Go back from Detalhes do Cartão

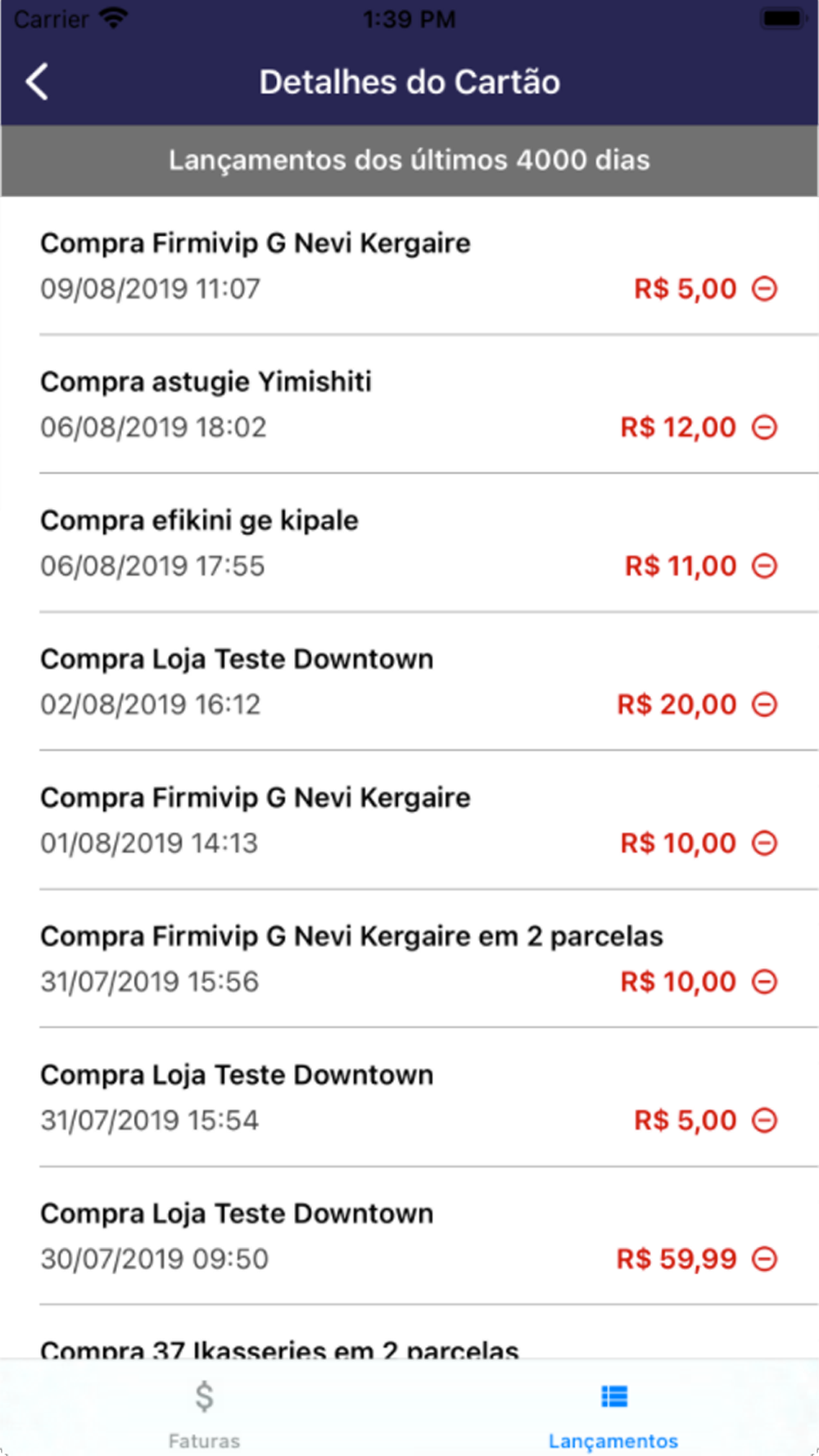[x=37, y=82]
